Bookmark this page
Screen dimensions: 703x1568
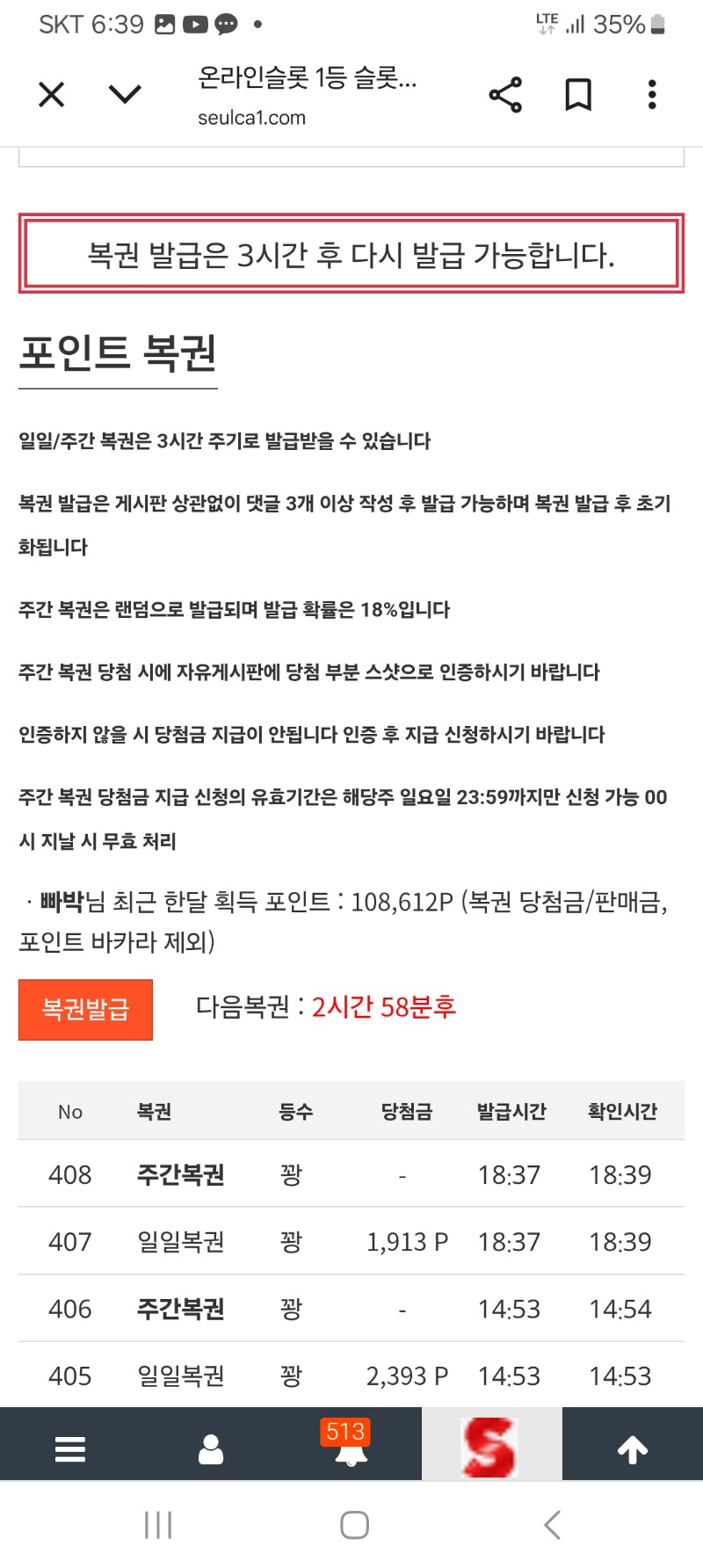click(x=578, y=95)
